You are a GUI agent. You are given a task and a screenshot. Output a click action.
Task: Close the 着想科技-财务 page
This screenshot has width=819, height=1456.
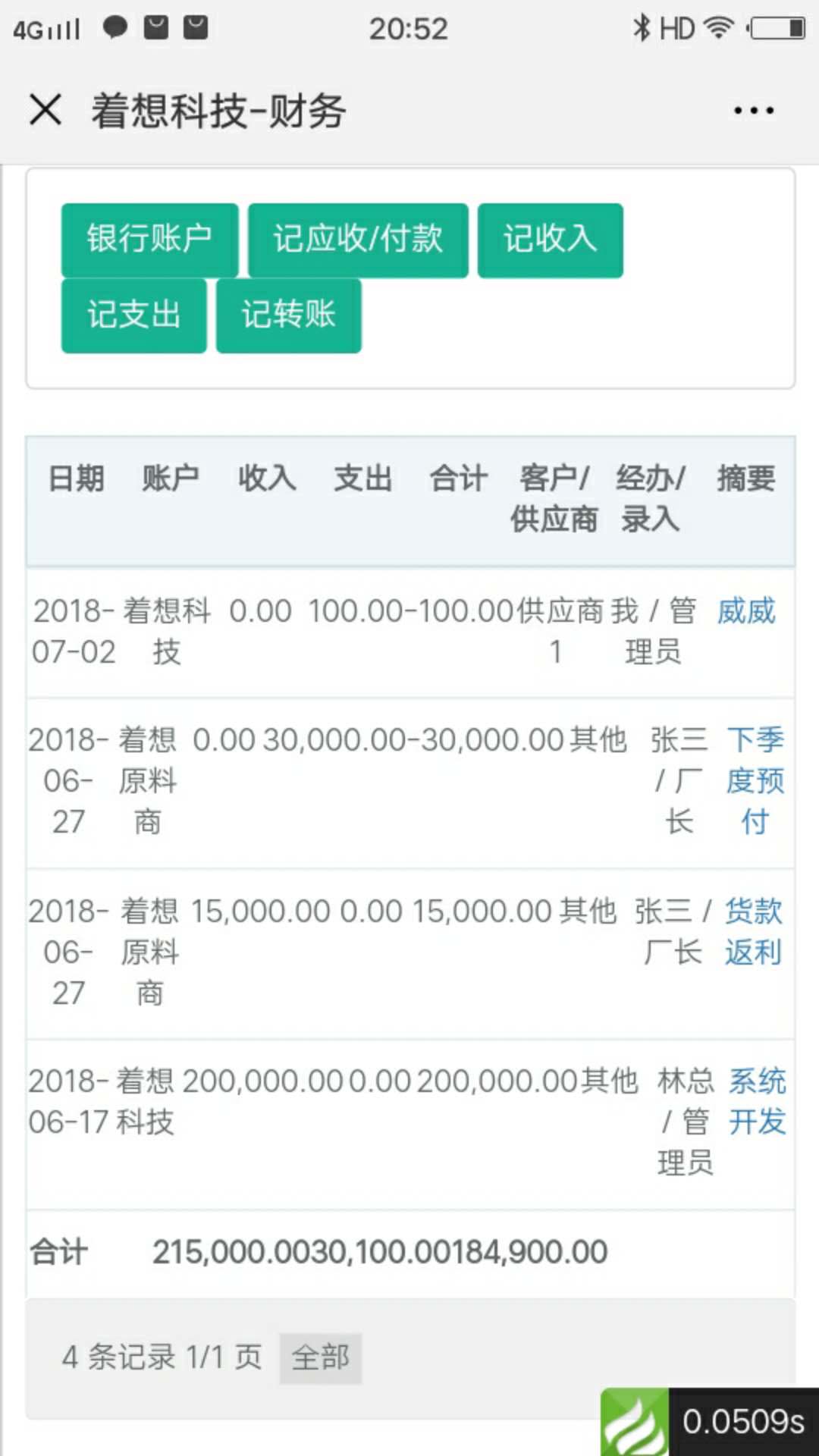(x=45, y=110)
